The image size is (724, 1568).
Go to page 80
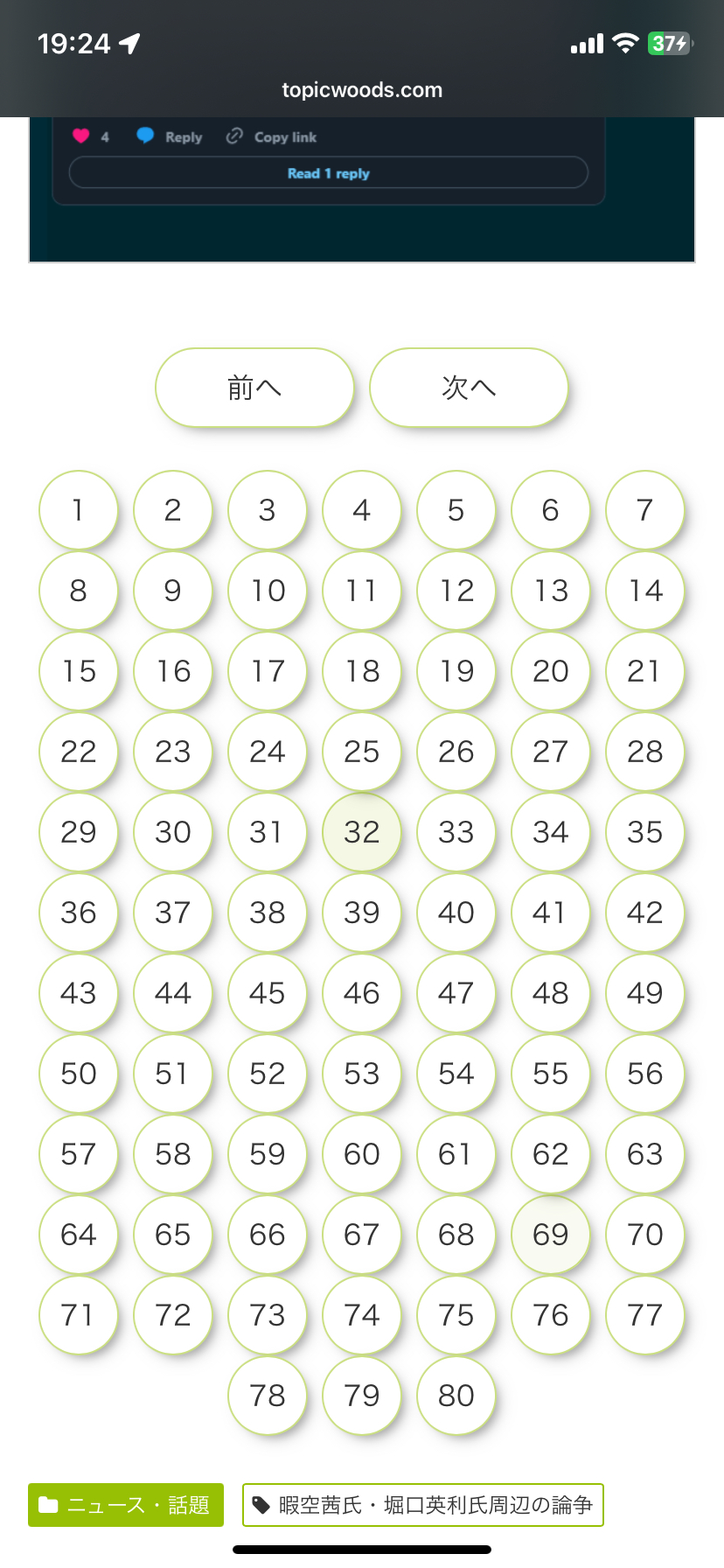pos(456,1396)
